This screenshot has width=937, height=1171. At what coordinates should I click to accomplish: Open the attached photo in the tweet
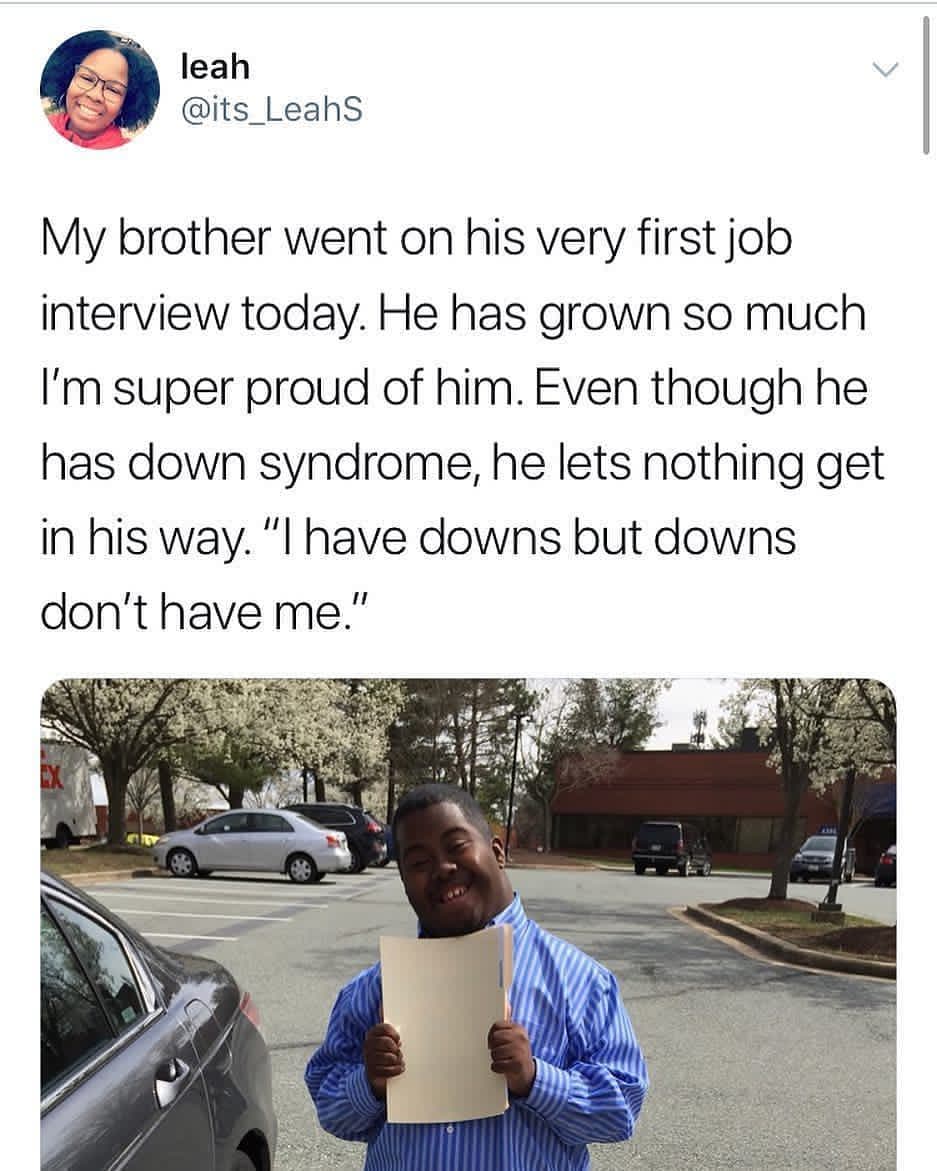(x=468, y=925)
